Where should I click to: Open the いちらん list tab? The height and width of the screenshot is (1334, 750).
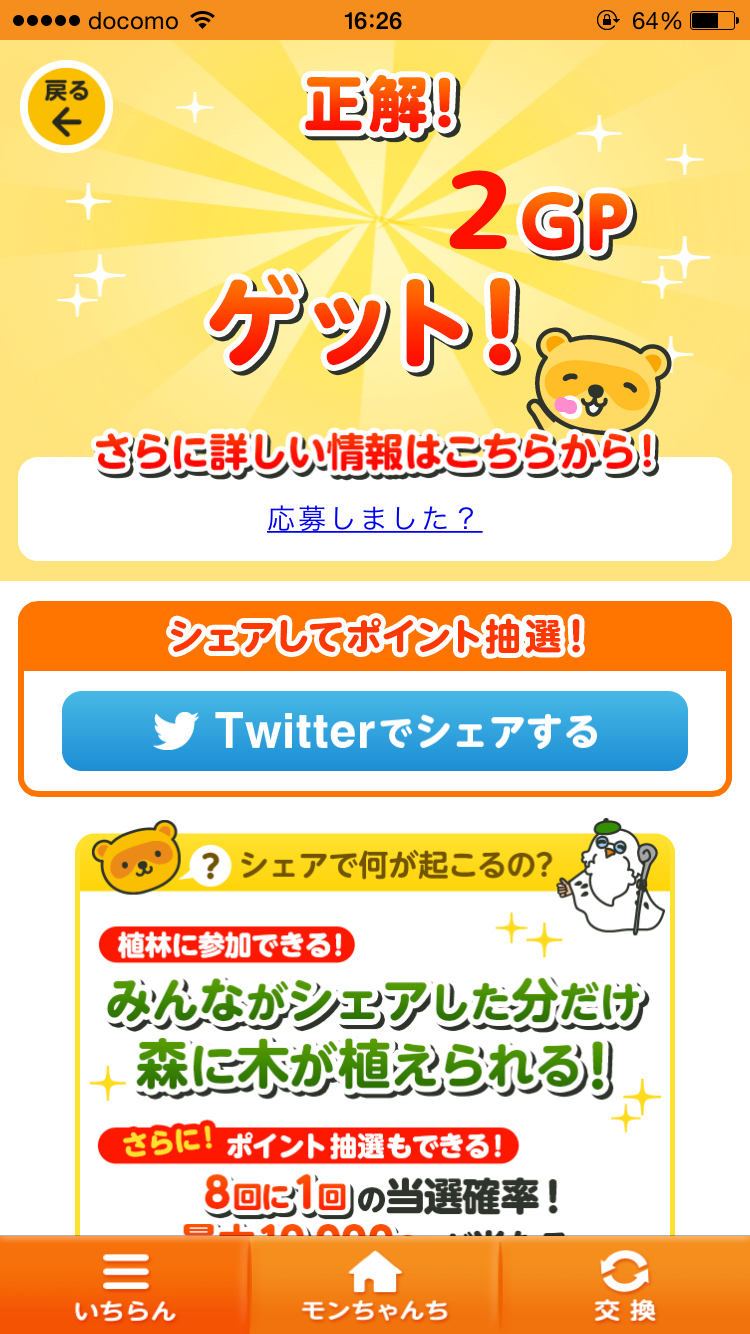125,1285
